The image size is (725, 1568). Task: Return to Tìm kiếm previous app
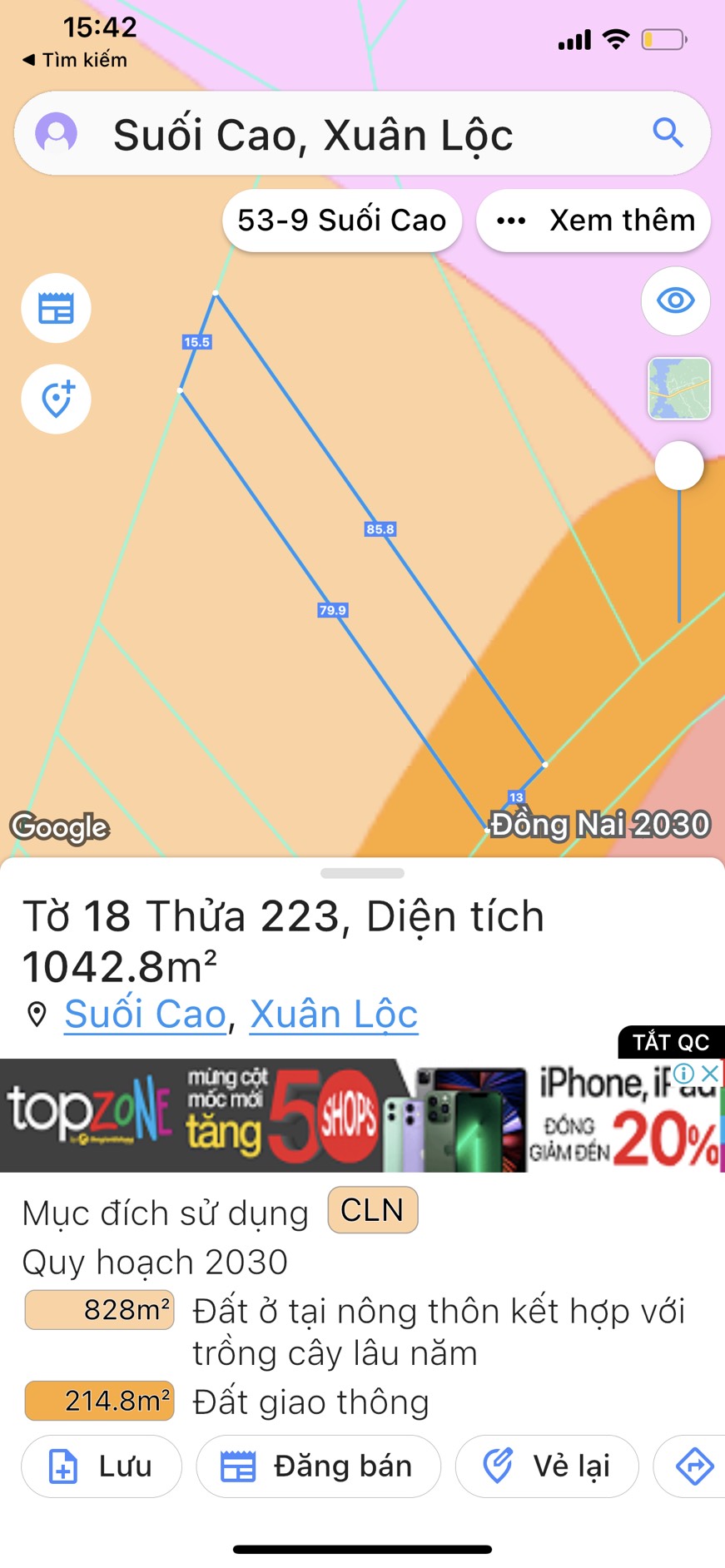point(75,60)
